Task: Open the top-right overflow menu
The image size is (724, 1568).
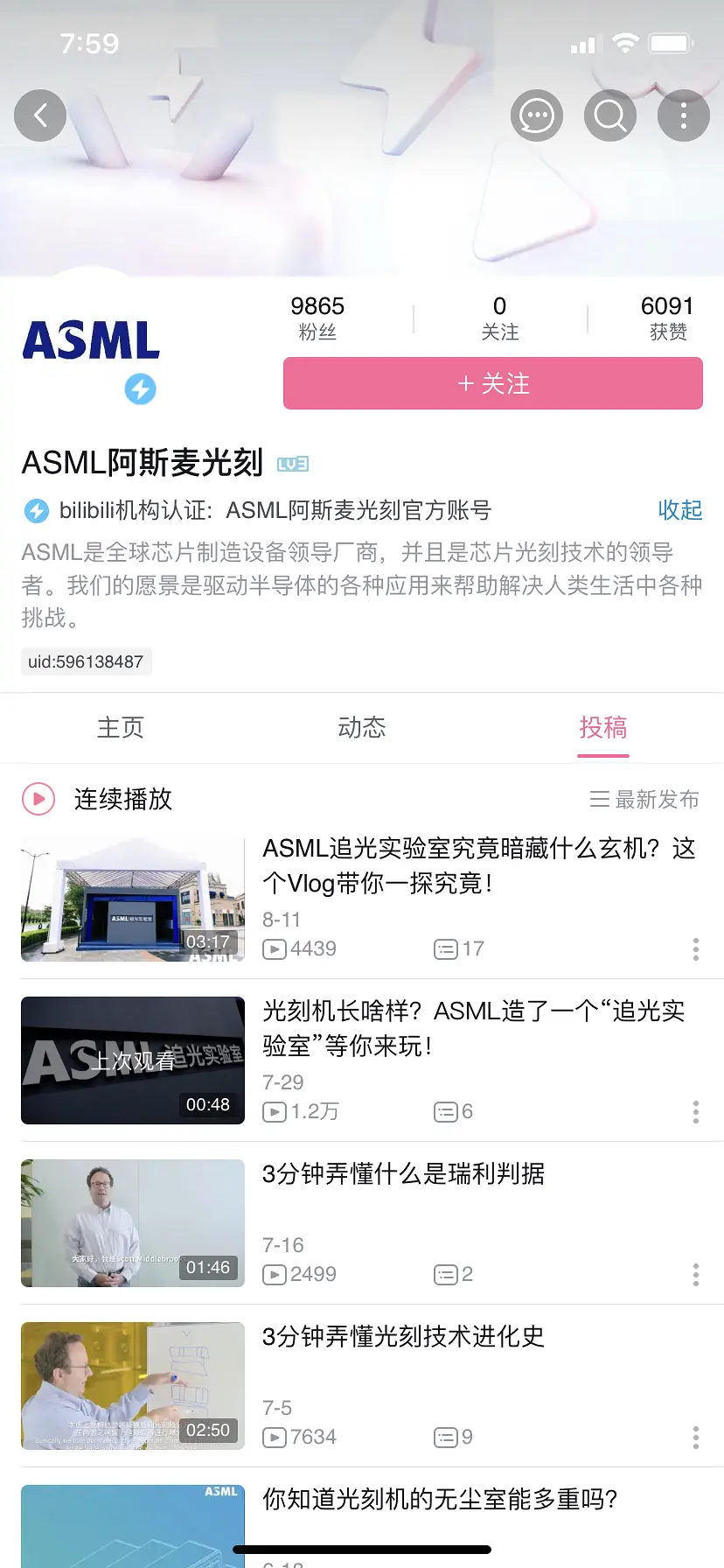Action: (683, 115)
